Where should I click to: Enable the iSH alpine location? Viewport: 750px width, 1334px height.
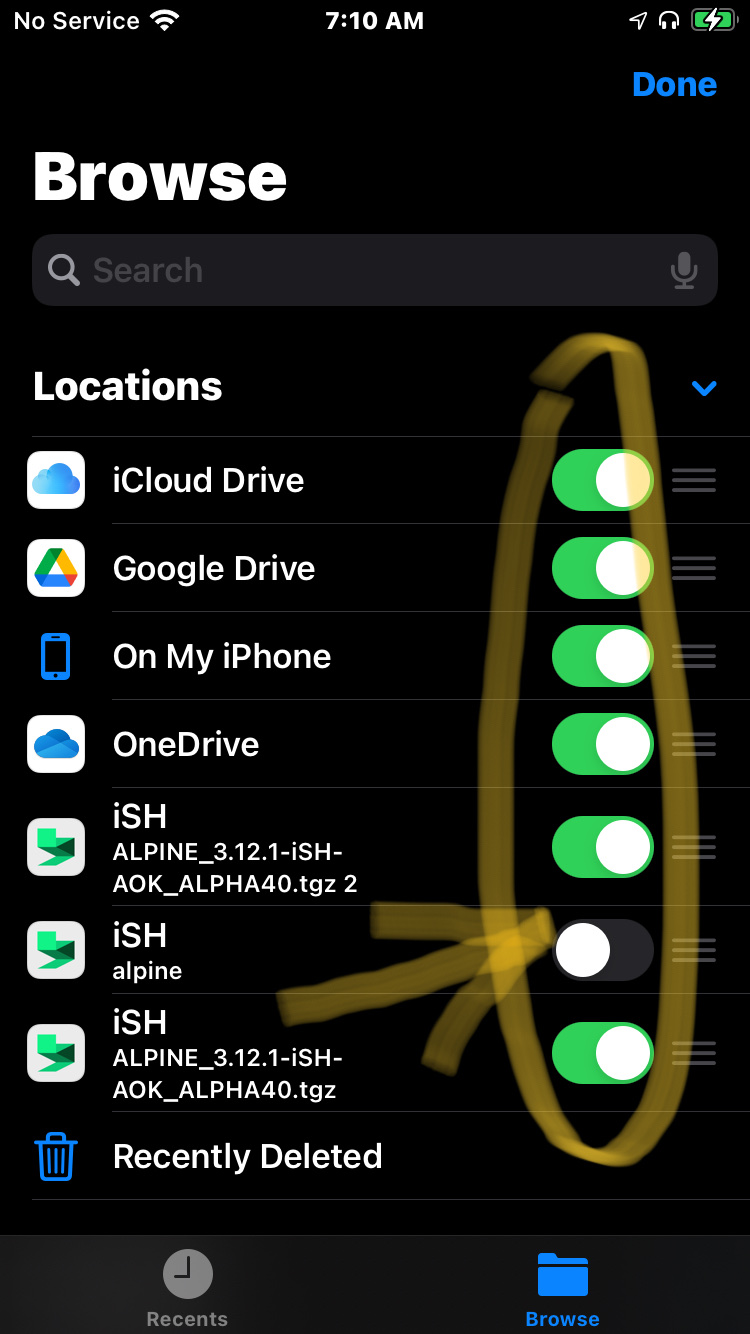pos(602,950)
